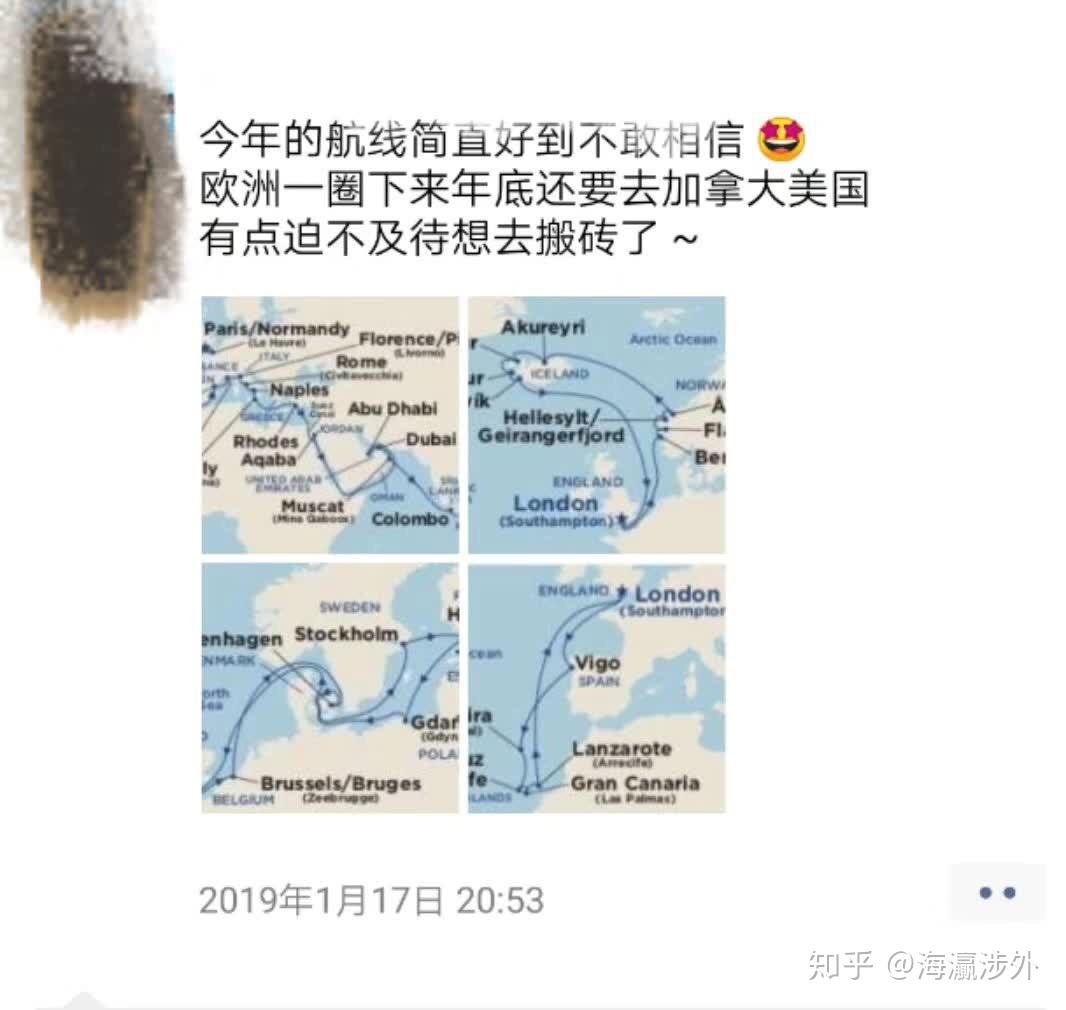
Task: Open the like and comment options button
Action: (997, 892)
